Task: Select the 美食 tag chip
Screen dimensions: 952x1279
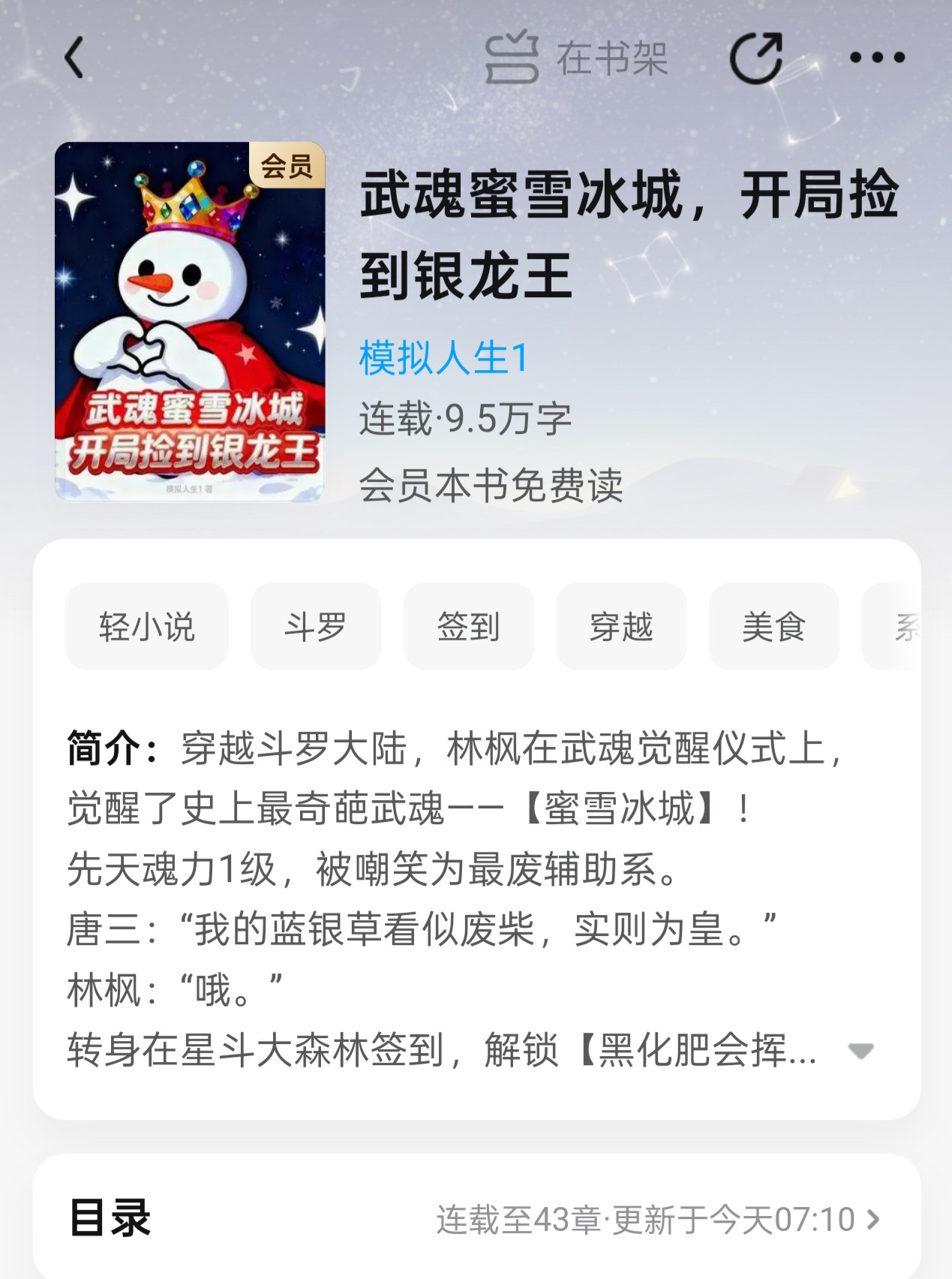Action: [x=773, y=627]
